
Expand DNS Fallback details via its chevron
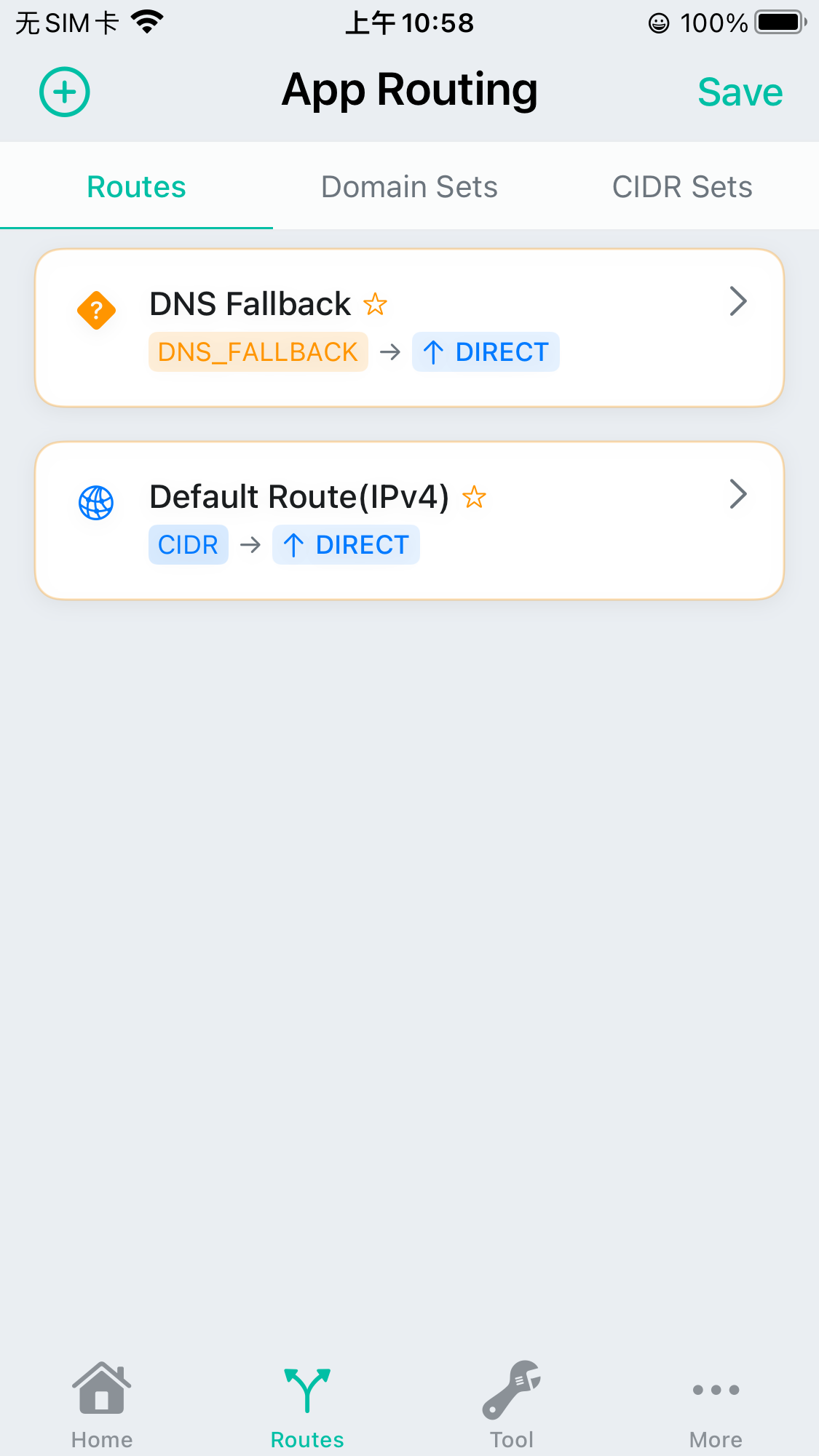737,301
